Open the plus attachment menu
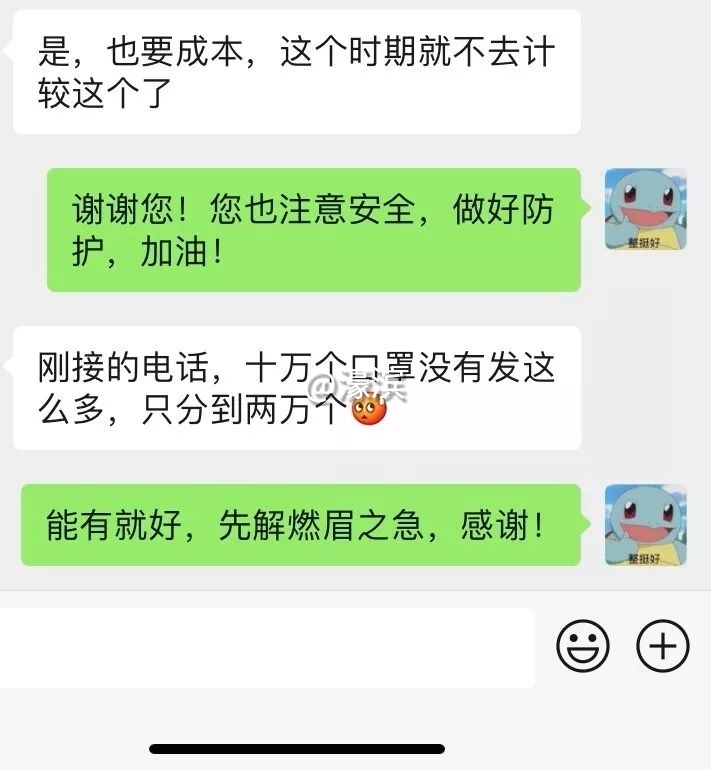 point(663,646)
